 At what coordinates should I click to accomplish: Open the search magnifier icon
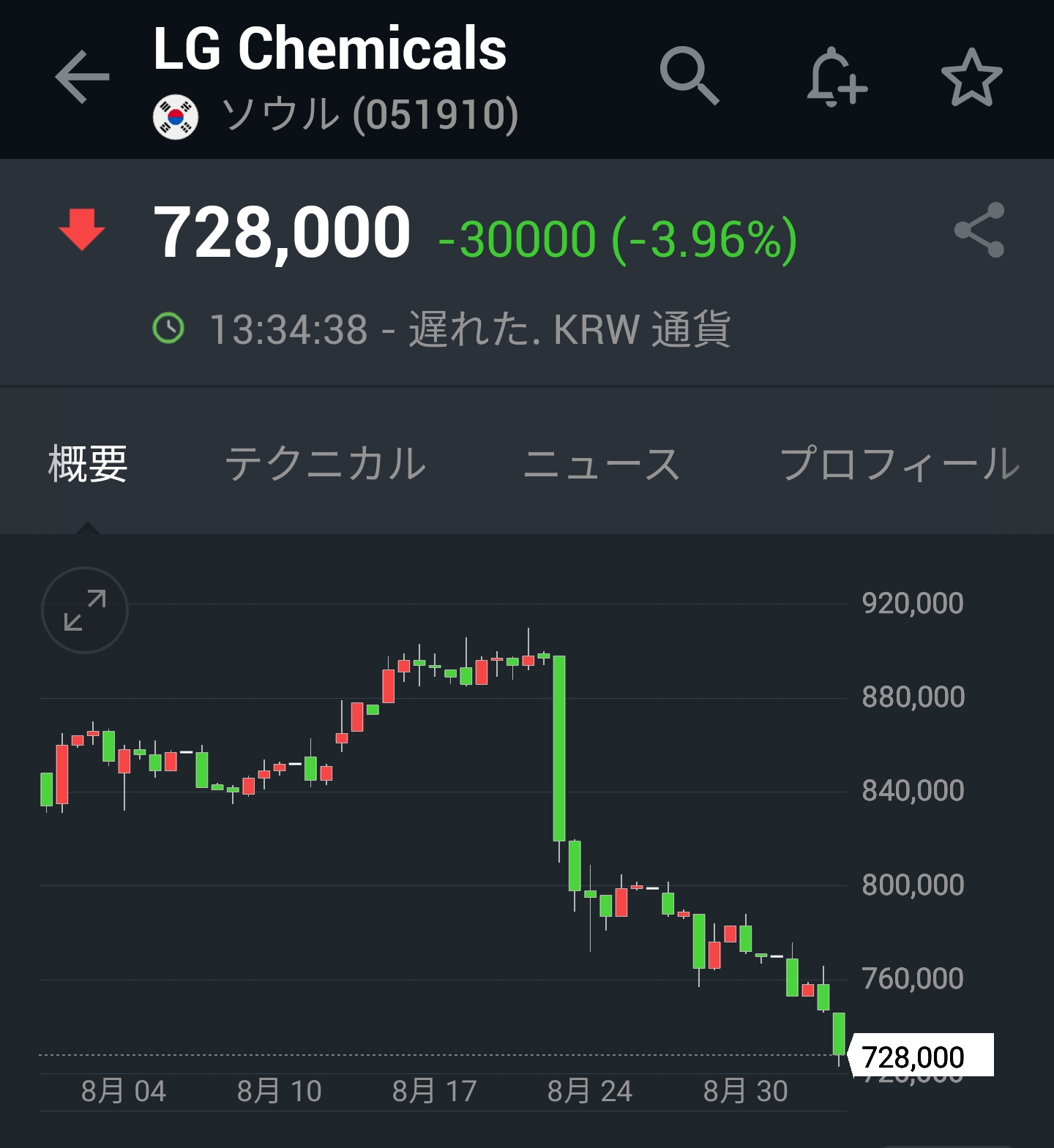point(689,76)
